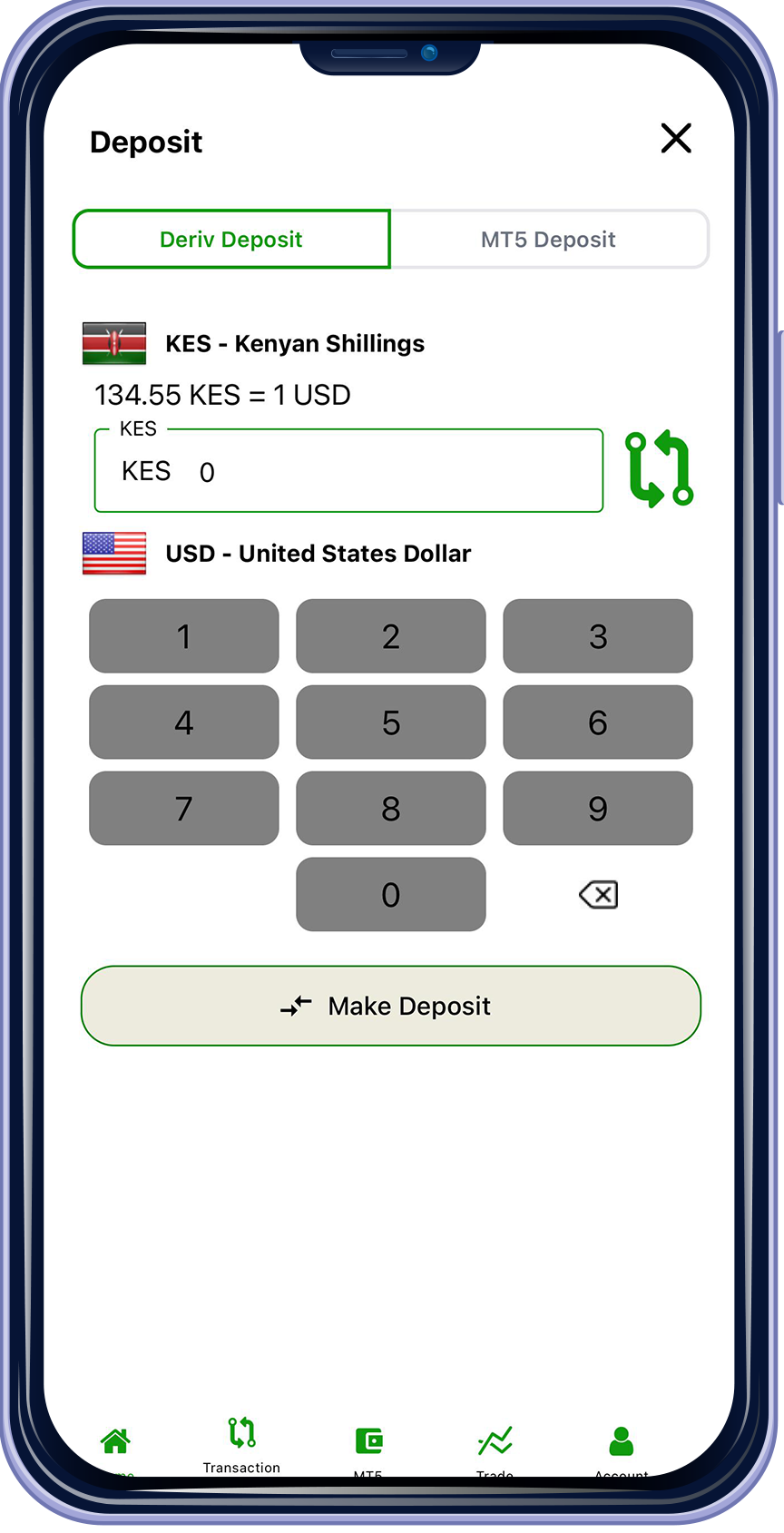784x1533 pixels.
Task: Enter digit 0 on the keypad
Action: coord(391,895)
